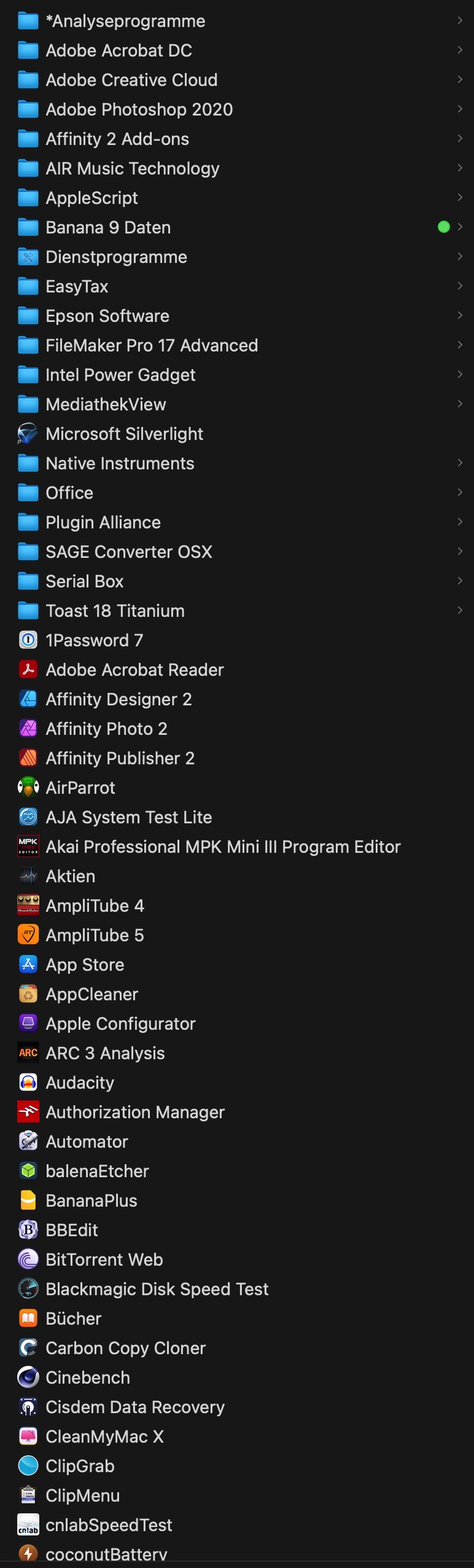This screenshot has height=1568, width=474.
Task: Open the Office folder
Action: click(69, 493)
